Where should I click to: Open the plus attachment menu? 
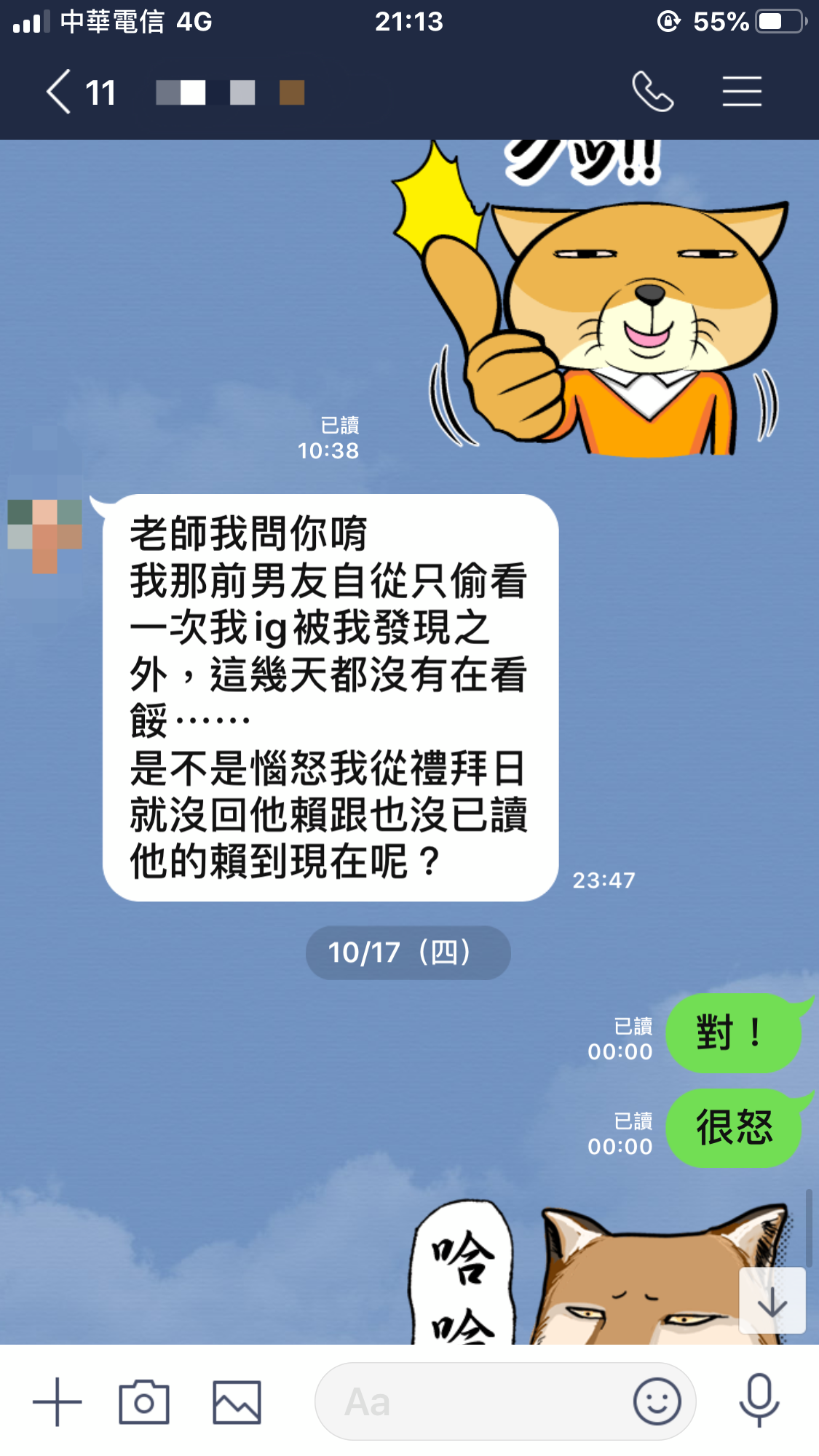point(58,1401)
